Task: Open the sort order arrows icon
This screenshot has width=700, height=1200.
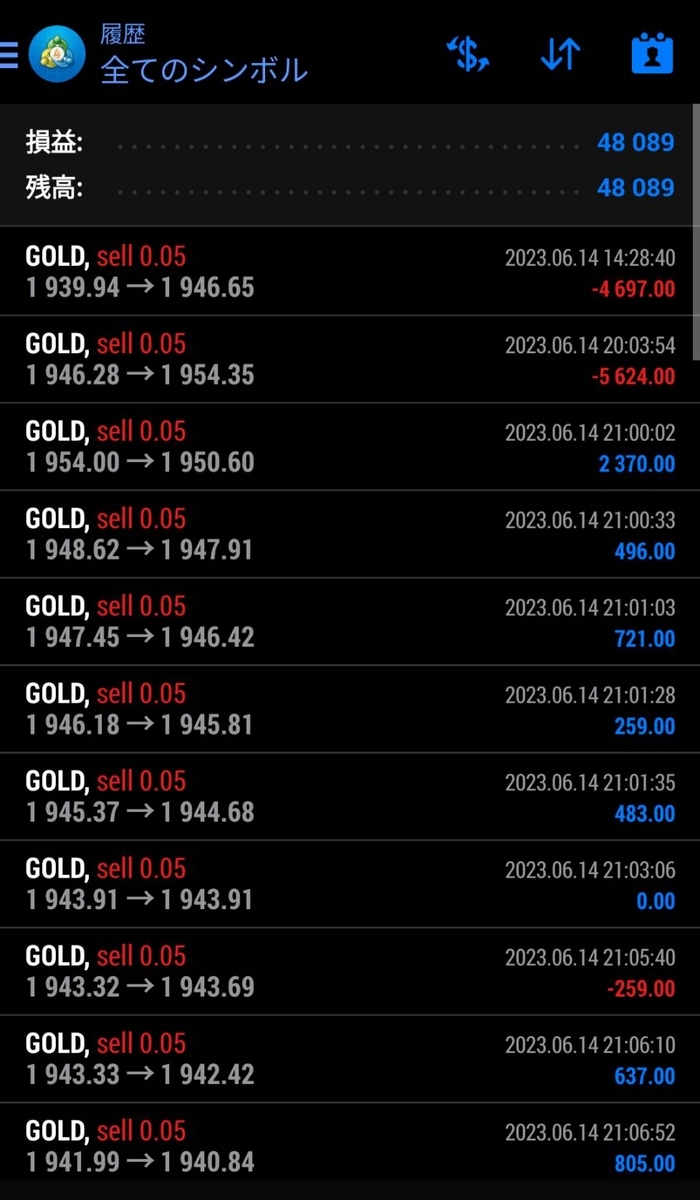Action: tap(560, 54)
